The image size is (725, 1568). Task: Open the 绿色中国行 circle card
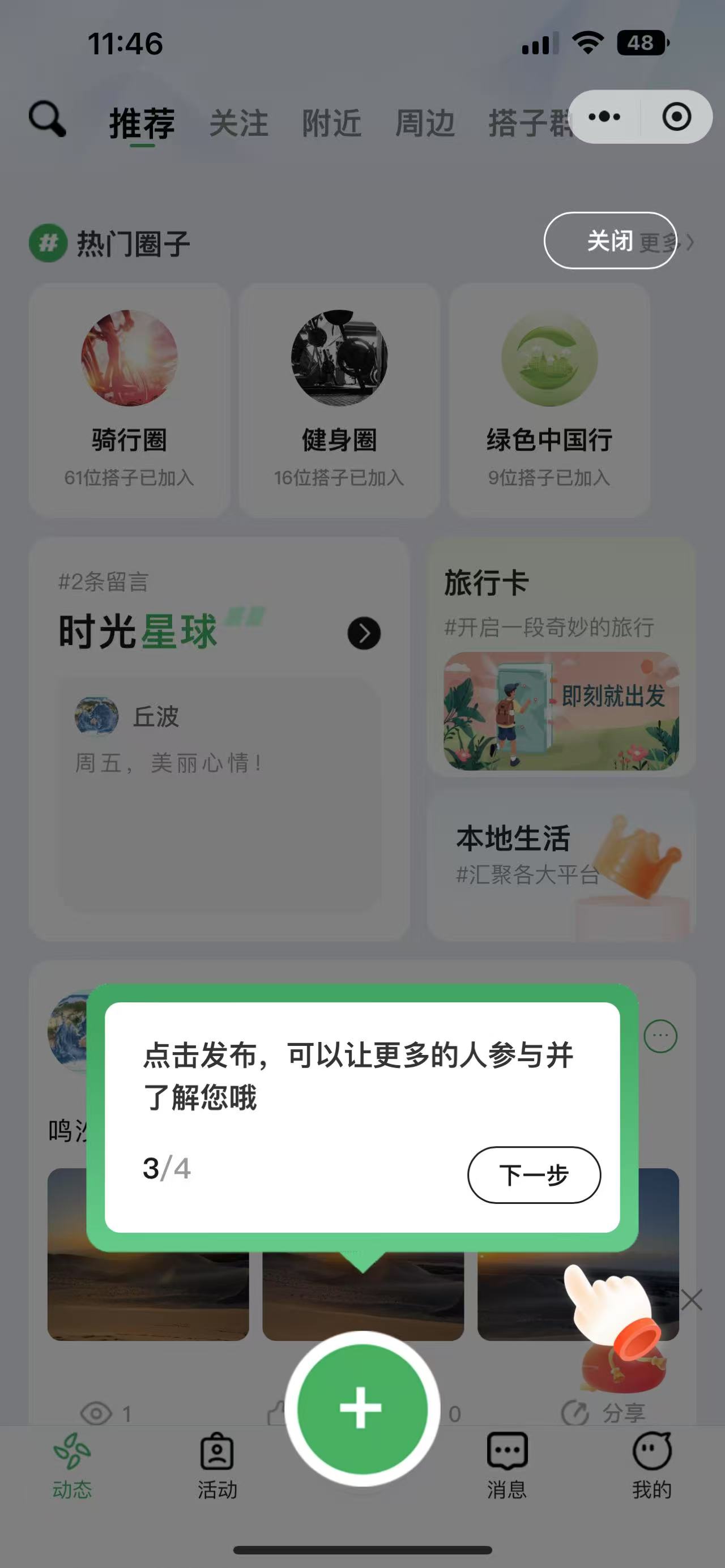(x=549, y=400)
